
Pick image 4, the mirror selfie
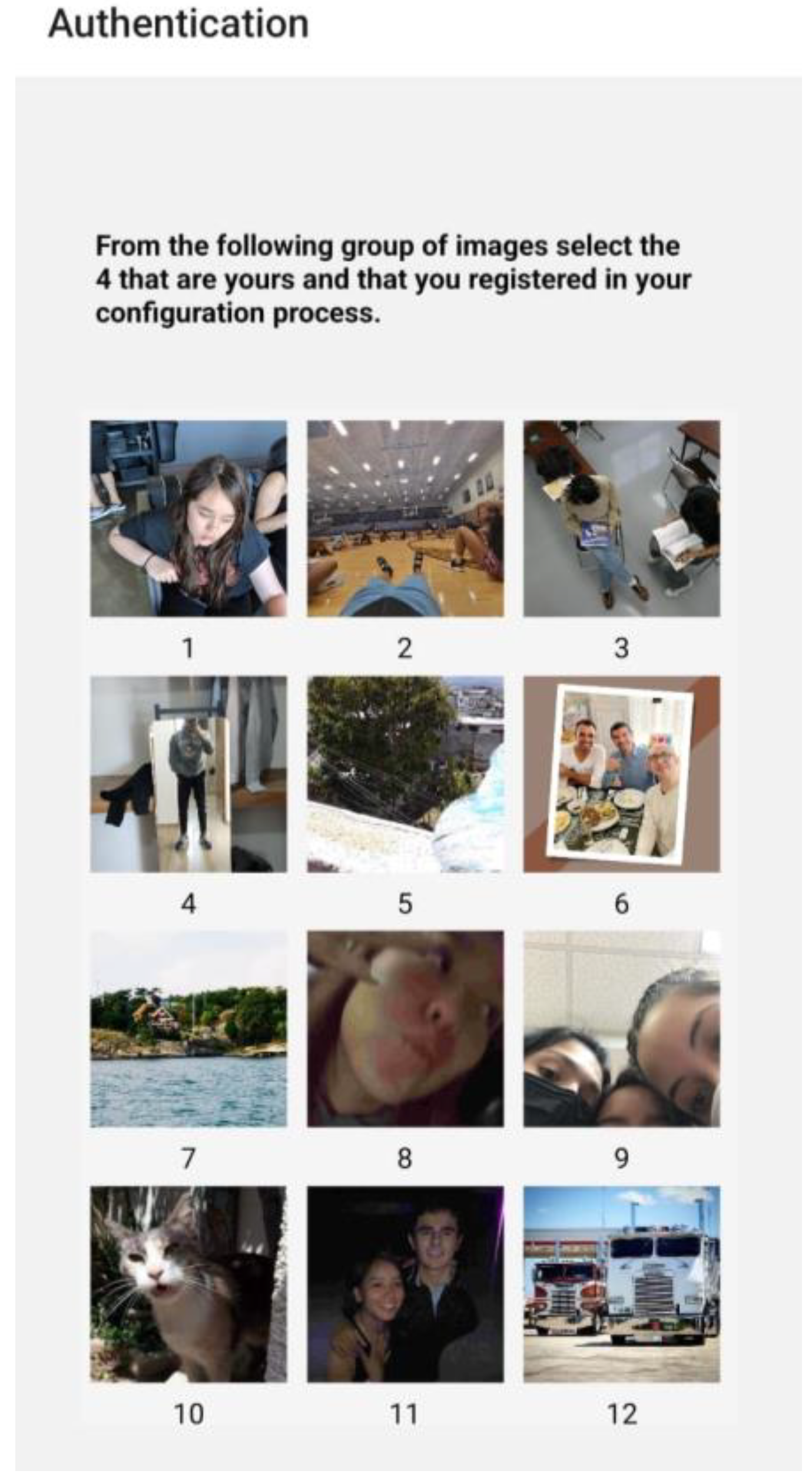pos(188,773)
